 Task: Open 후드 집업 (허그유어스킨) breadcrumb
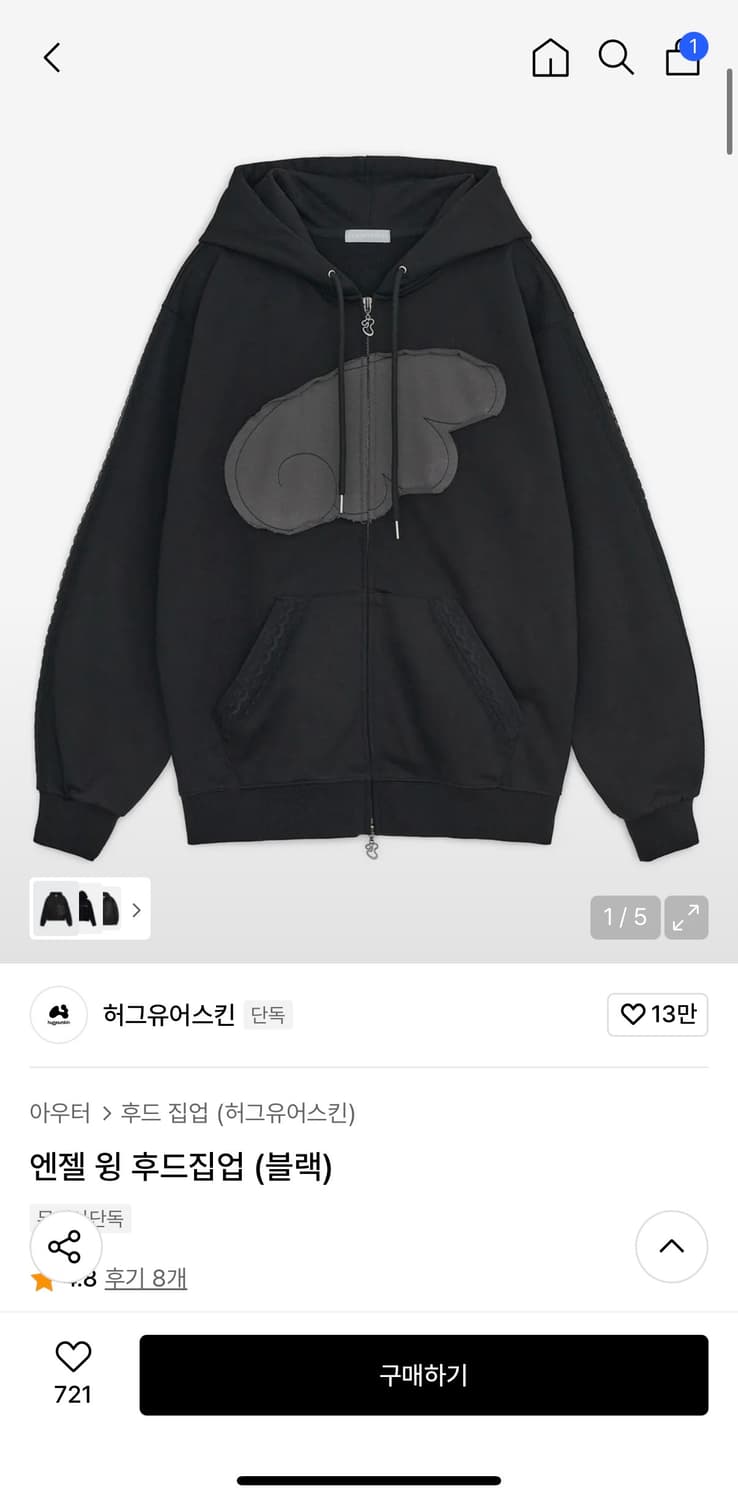[x=240, y=1113]
